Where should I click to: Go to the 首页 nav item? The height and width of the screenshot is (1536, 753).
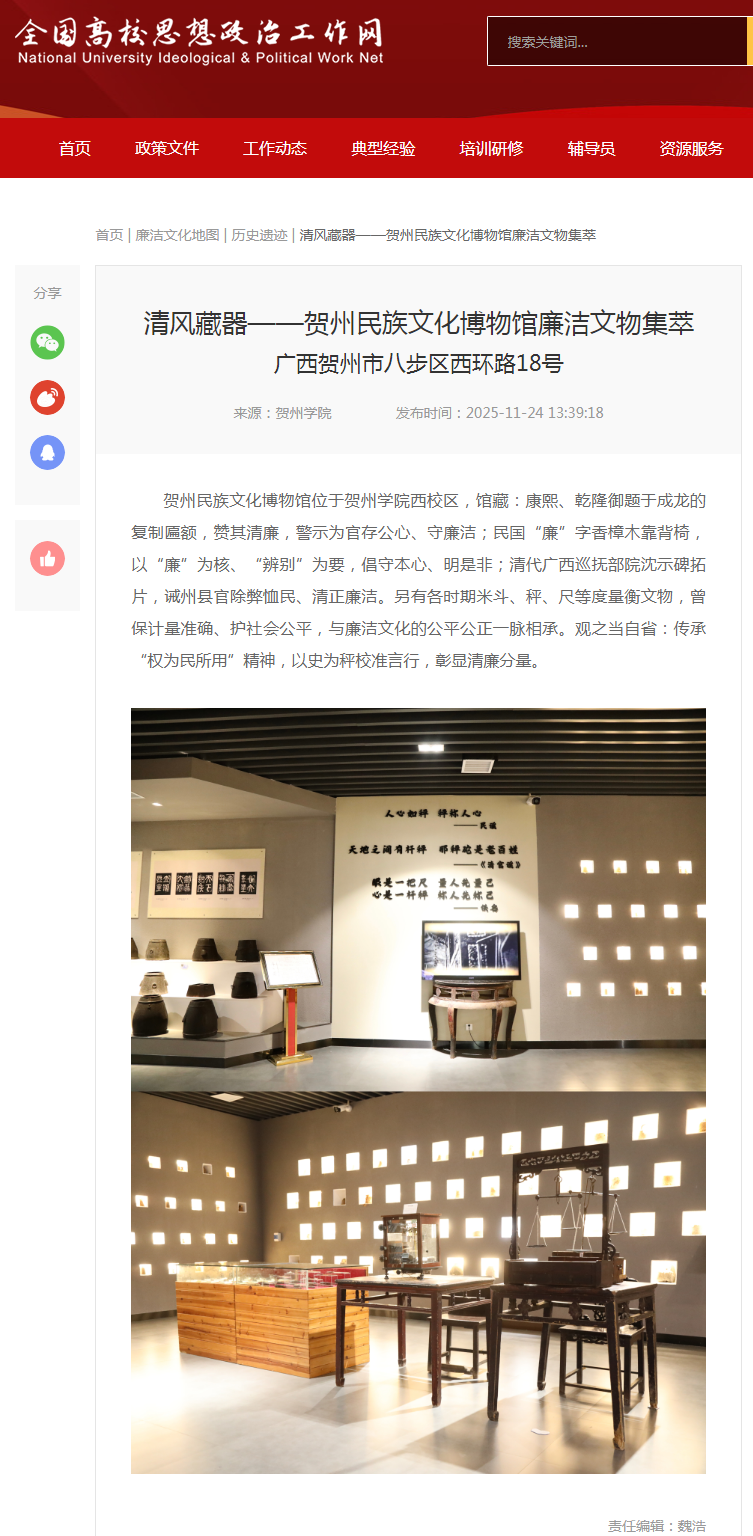(x=75, y=148)
